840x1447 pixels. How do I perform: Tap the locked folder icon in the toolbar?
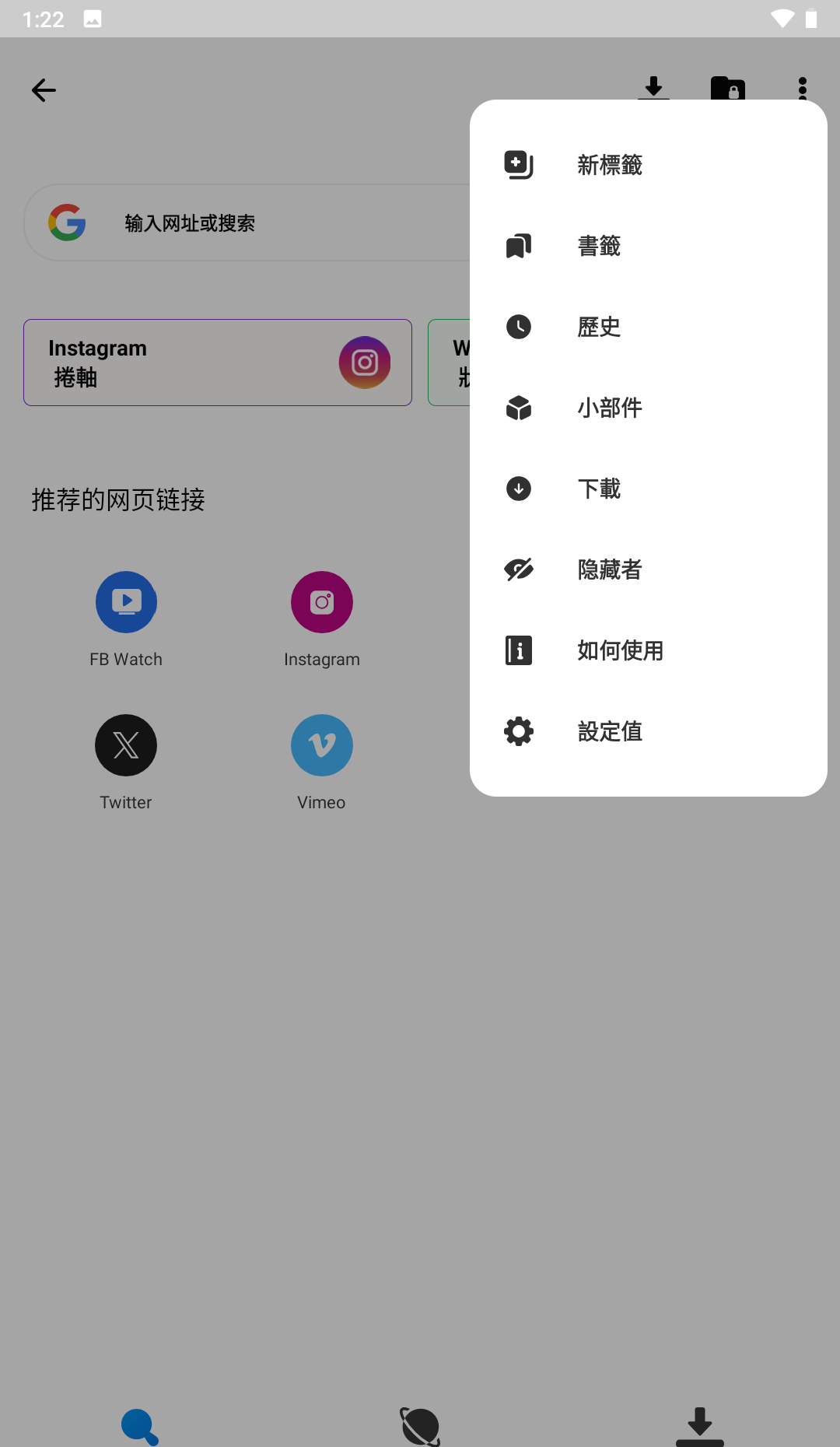728,89
